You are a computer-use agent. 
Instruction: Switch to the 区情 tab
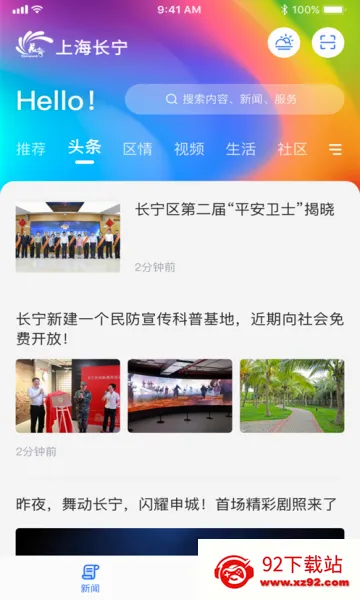[138, 149]
